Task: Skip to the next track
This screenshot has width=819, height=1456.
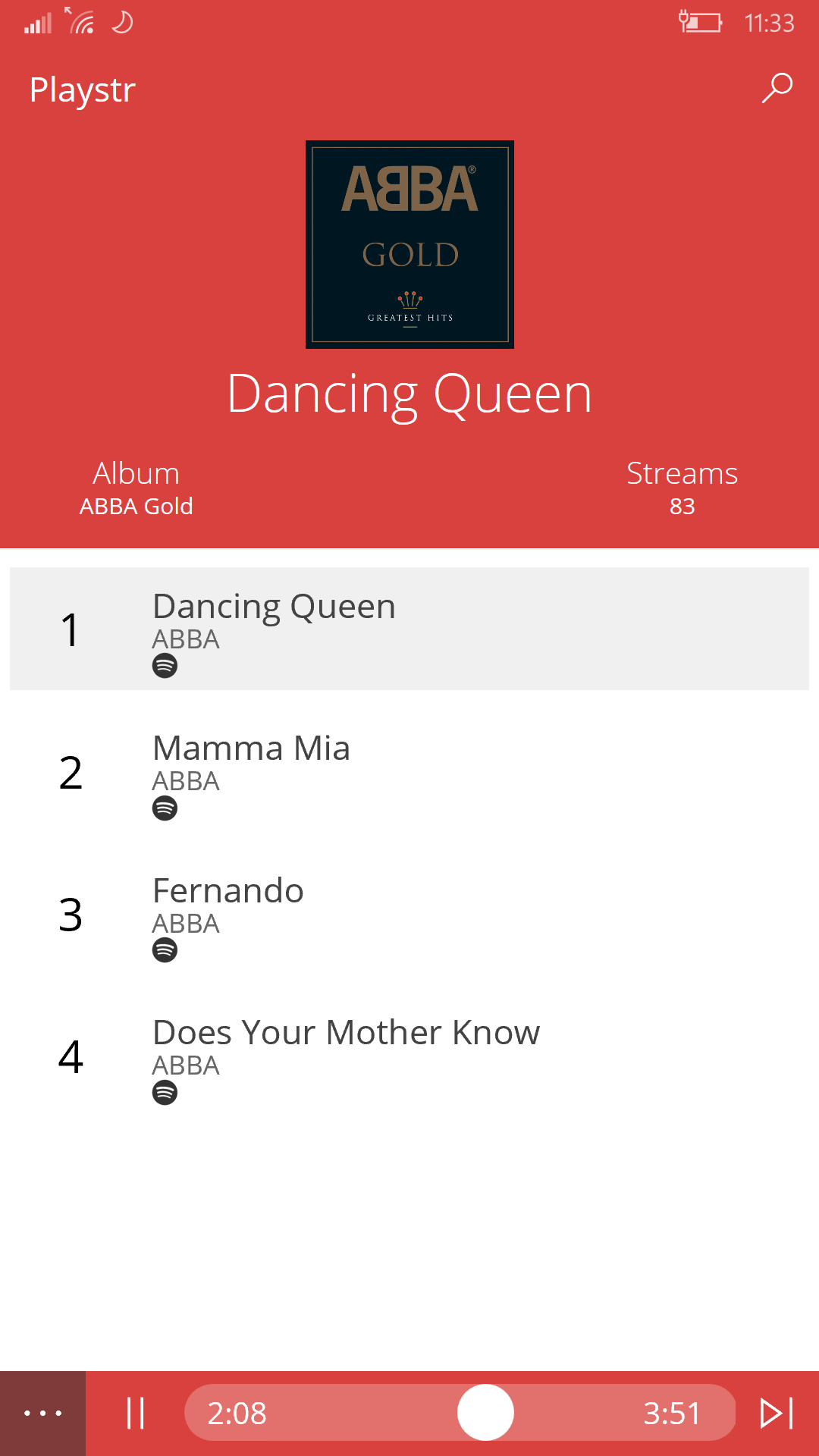Action: pos(777,1414)
